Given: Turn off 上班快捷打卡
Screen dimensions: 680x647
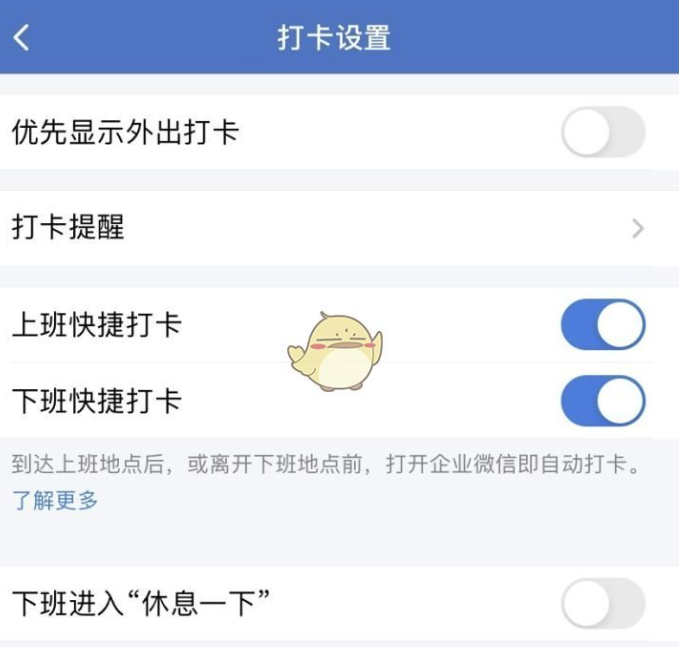Looking at the screenshot, I should (602, 325).
